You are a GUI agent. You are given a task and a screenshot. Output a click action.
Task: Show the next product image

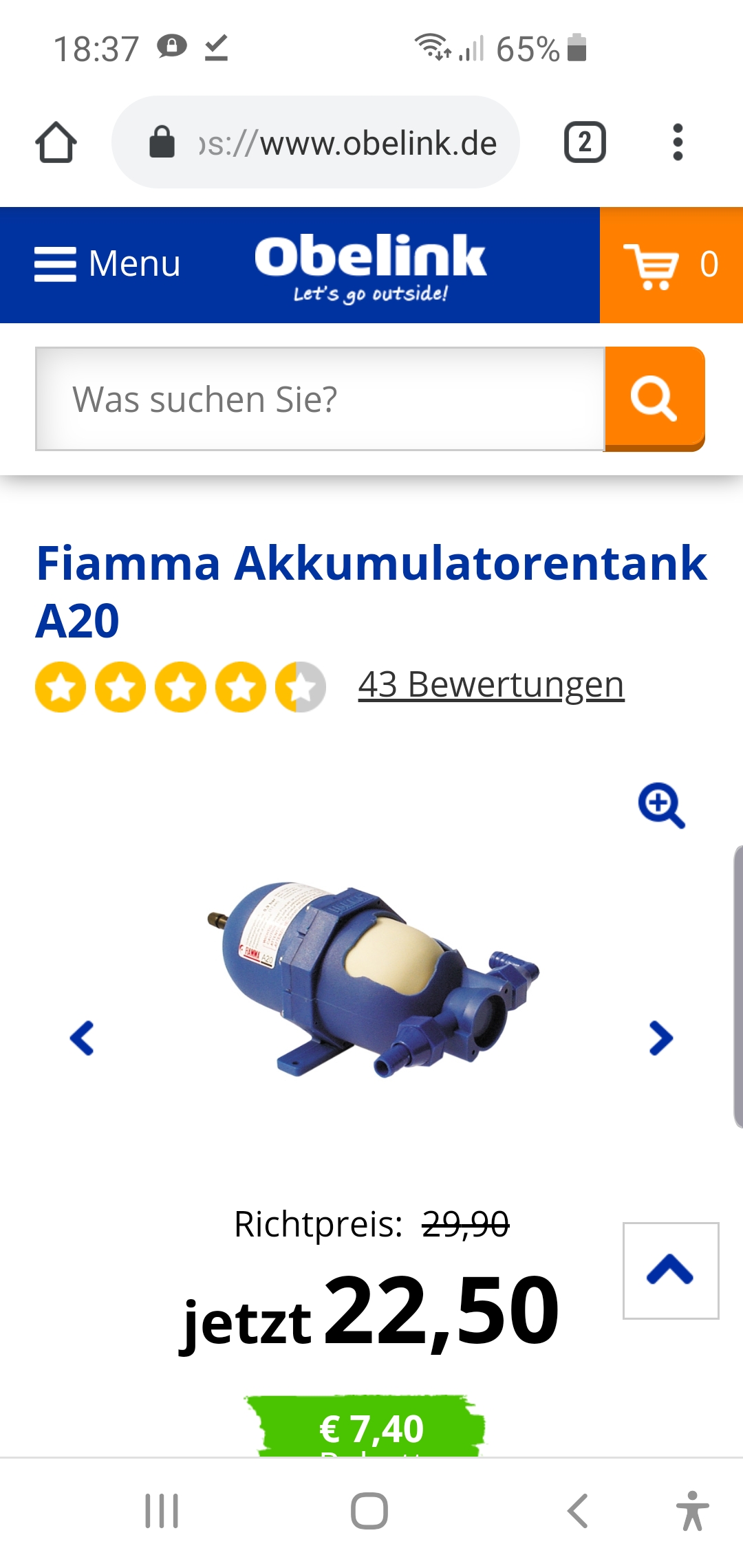660,1038
